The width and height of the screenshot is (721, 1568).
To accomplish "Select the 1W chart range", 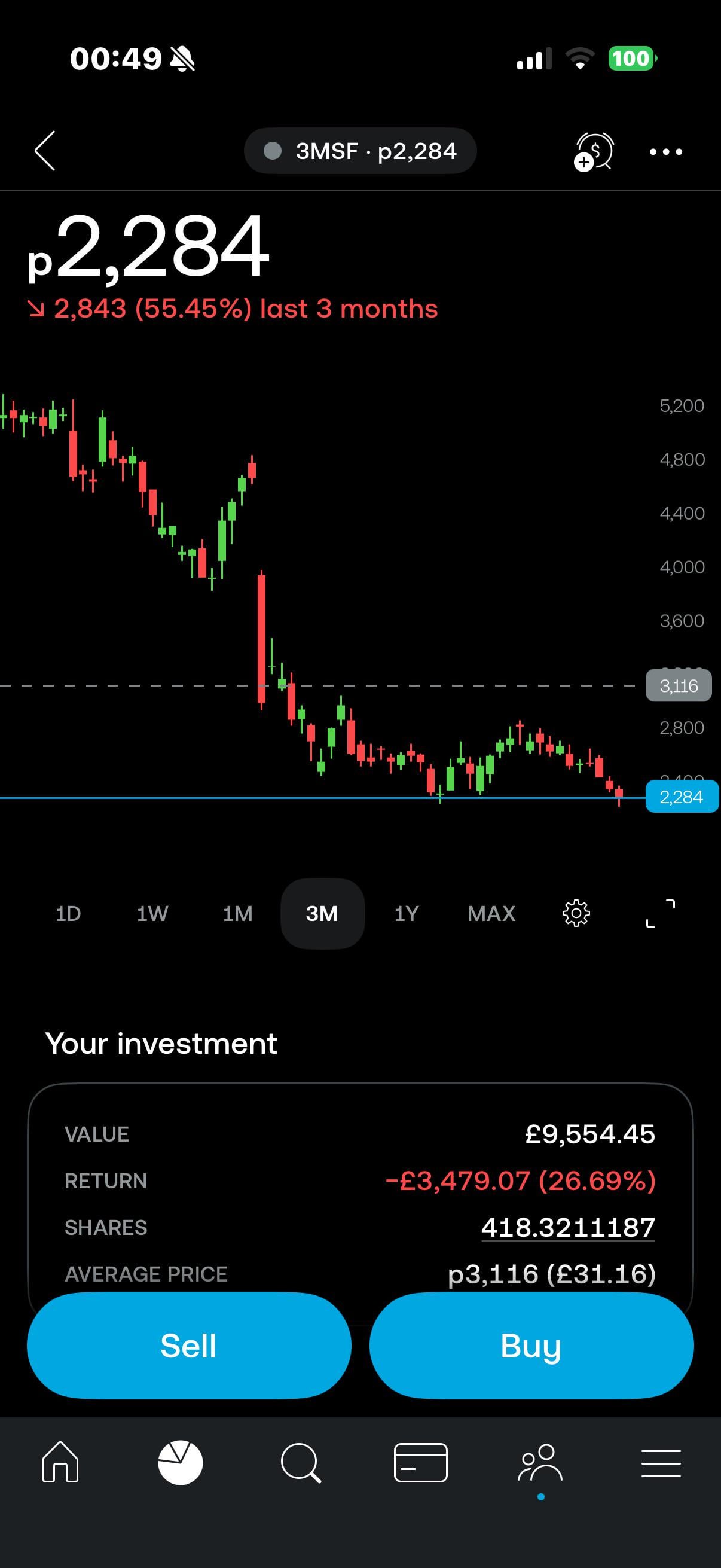I will click(152, 914).
